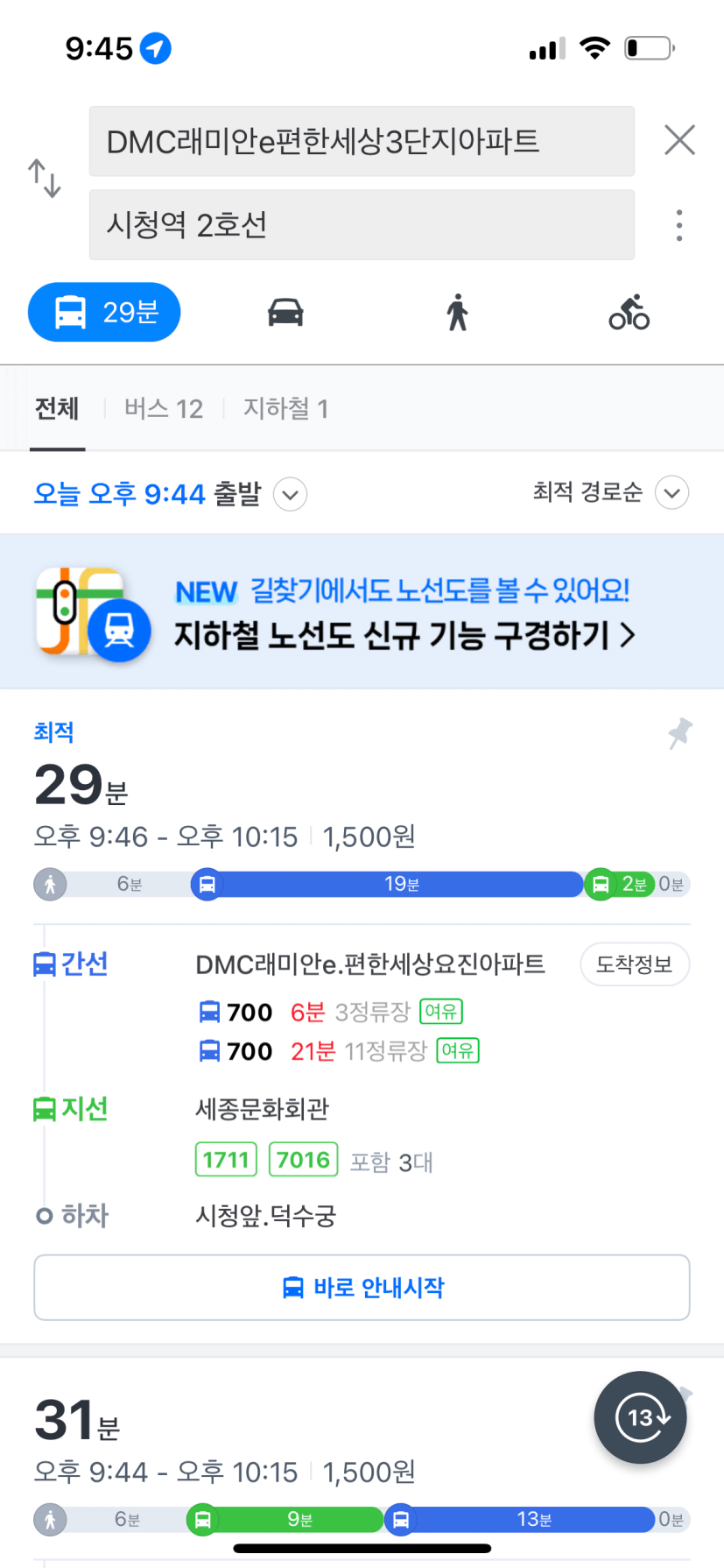Switch to walking directions

[x=457, y=312]
